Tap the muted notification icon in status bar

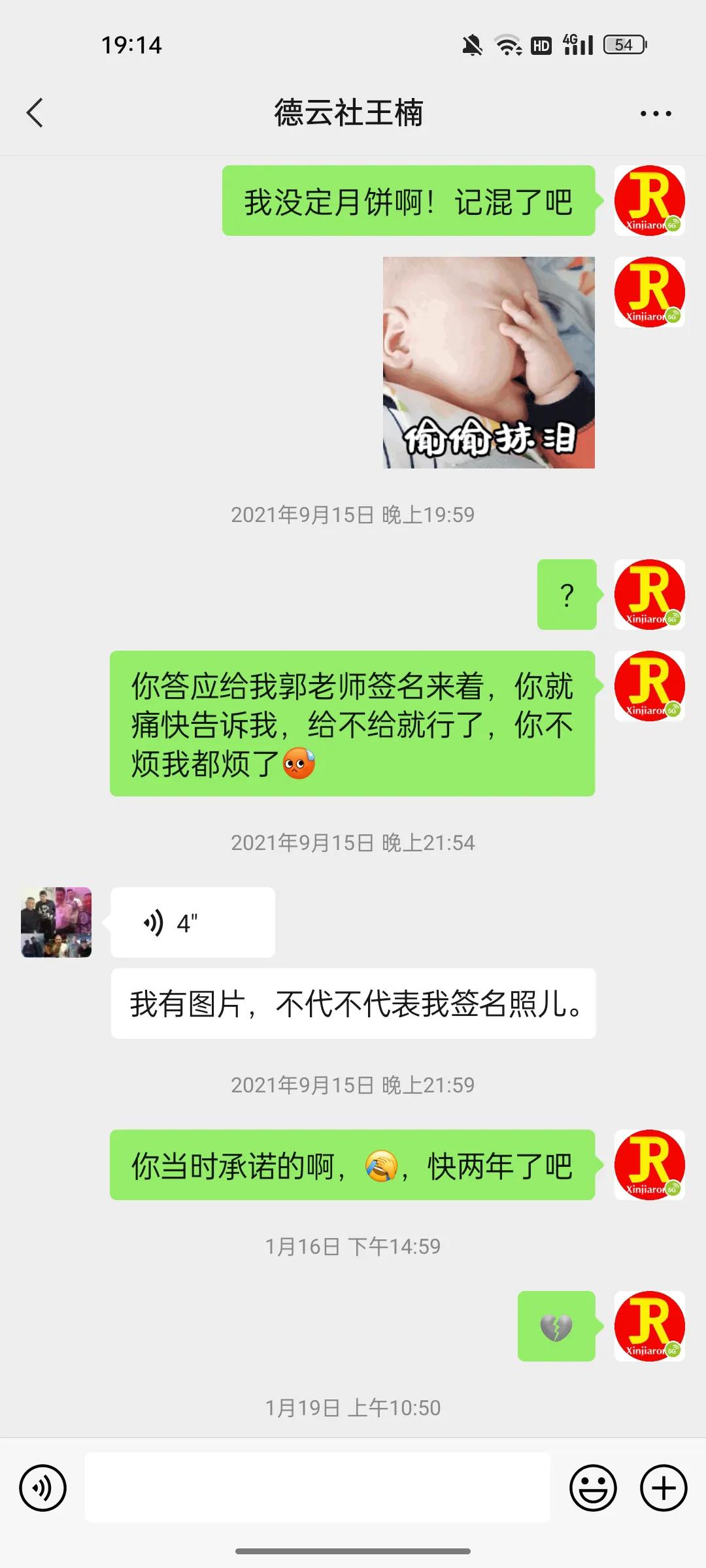click(x=472, y=44)
